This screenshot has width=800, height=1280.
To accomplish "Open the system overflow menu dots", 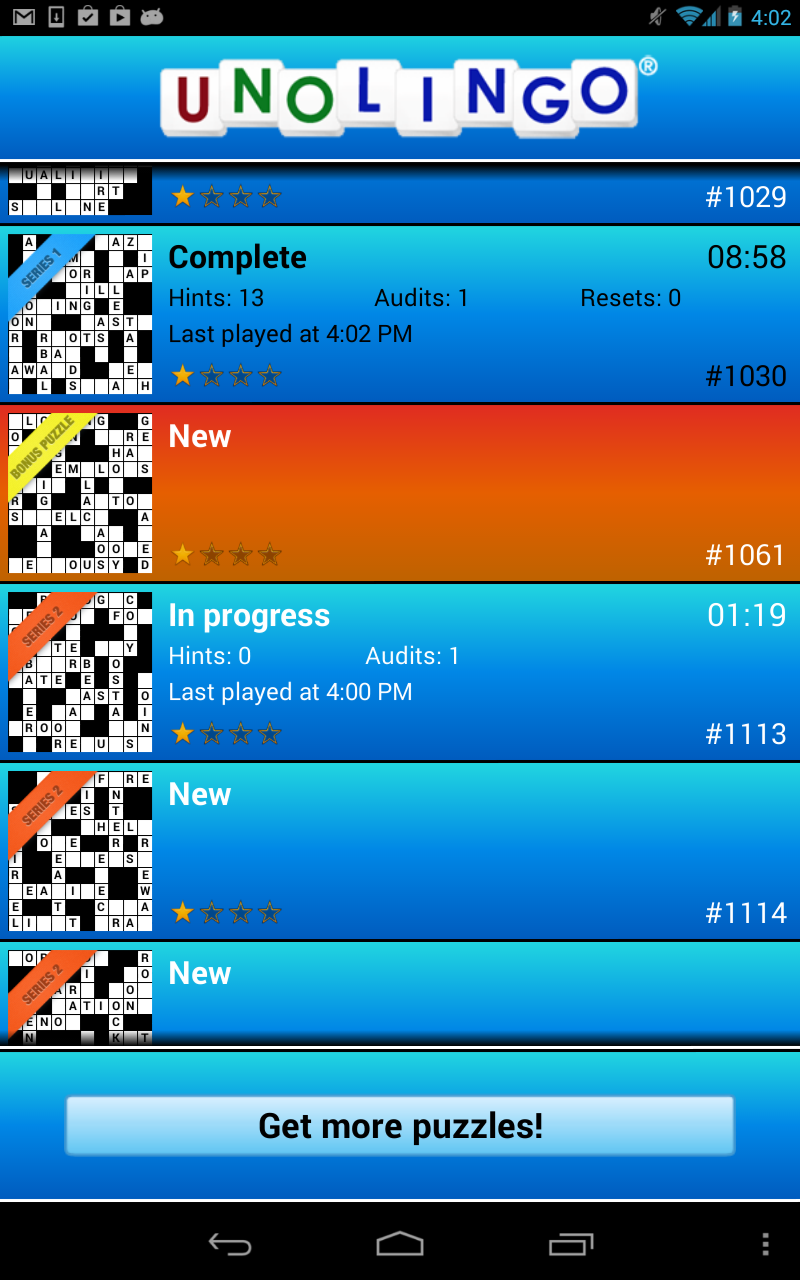I will tap(765, 1244).
